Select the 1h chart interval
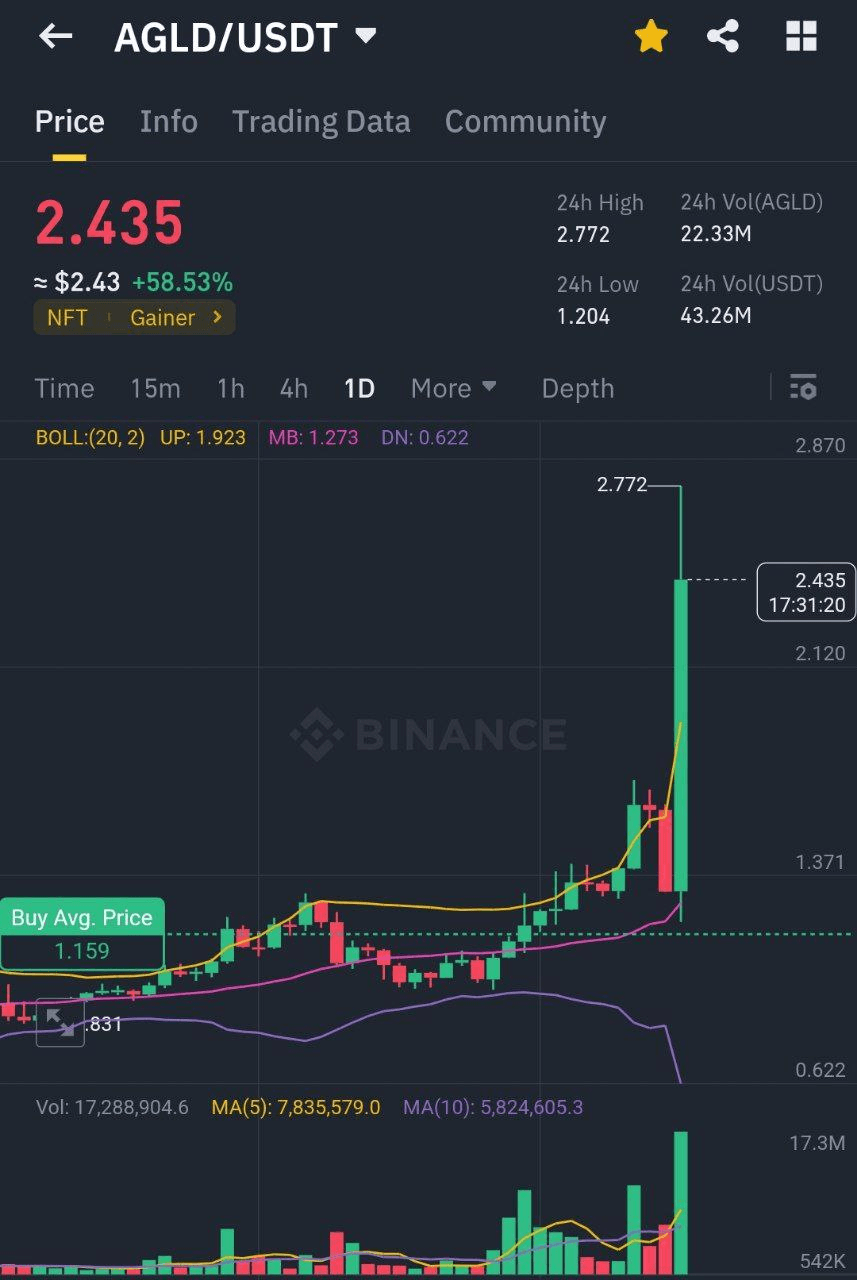The width and height of the screenshot is (857, 1280). coord(230,388)
